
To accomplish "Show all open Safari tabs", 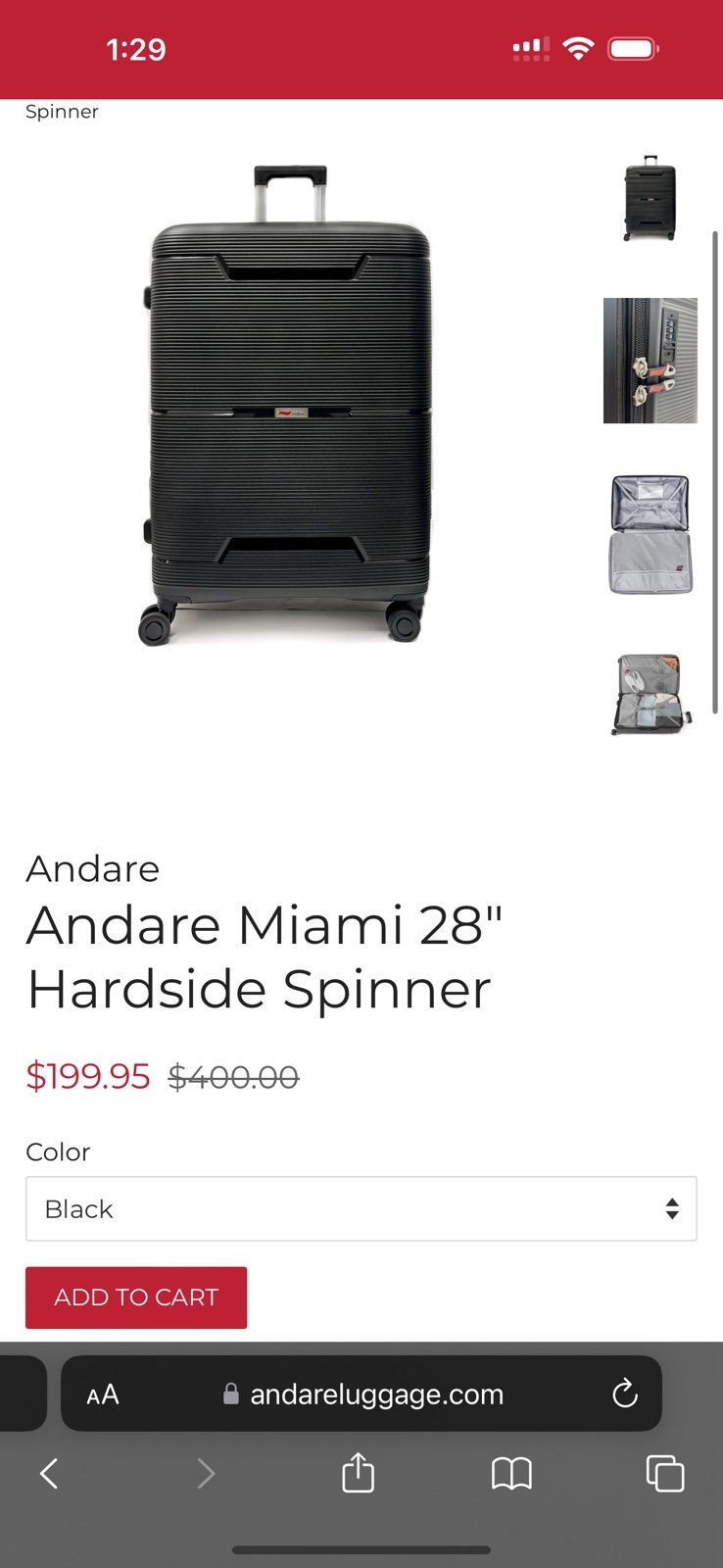I will pos(665,1473).
